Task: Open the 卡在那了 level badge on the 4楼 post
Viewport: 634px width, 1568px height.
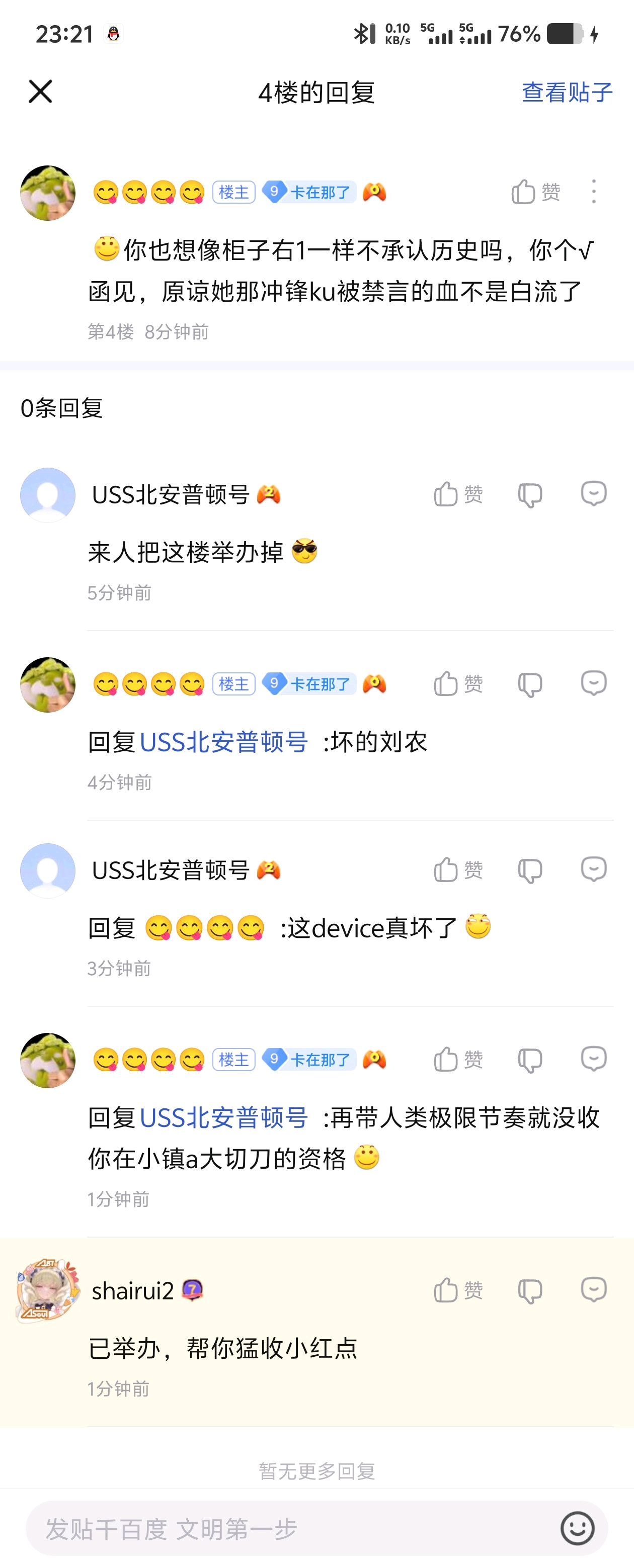Action: (309, 192)
